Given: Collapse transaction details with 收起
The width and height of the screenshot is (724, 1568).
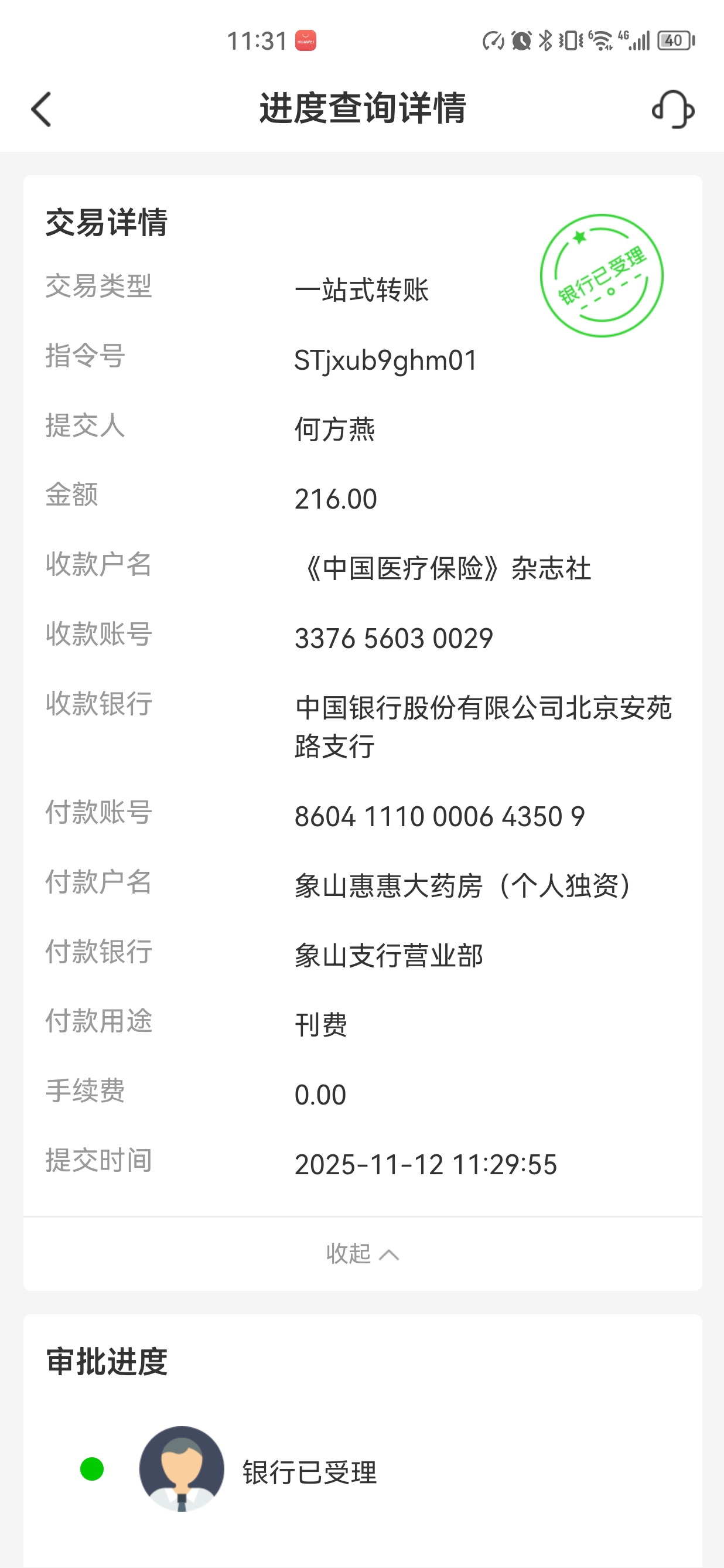Looking at the screenshot, I should coord(363,1253).
